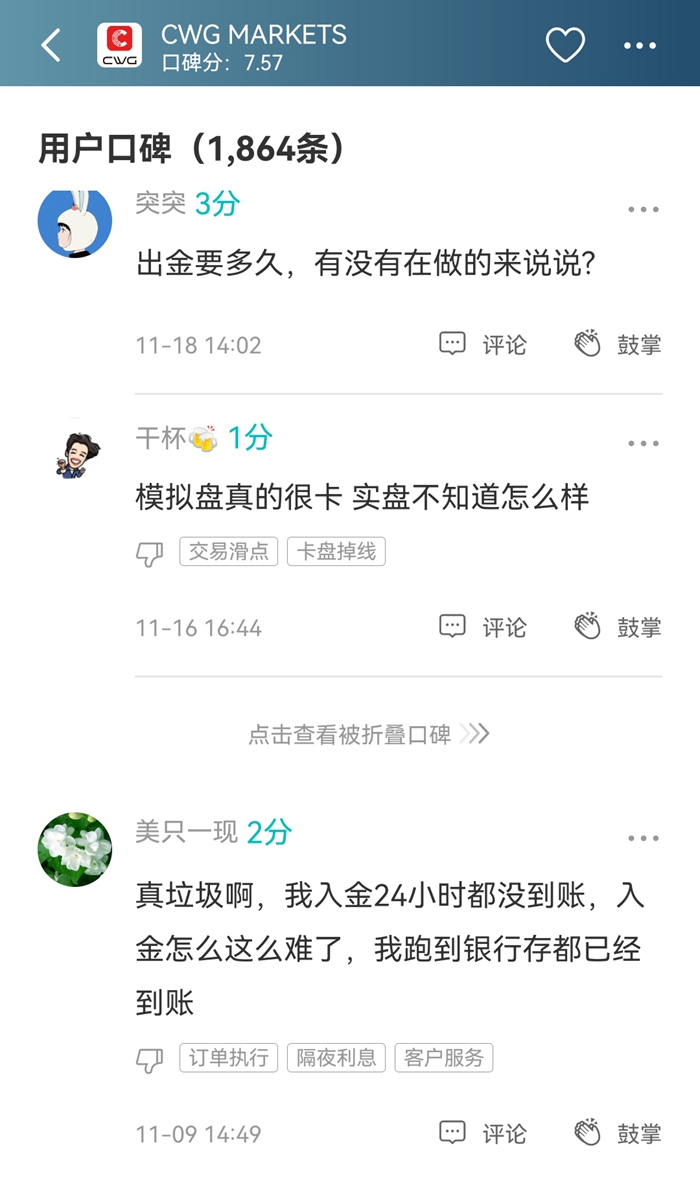The width and height of the screenshot is (700, 1178).
Task: Select the 客户服务 tag
Action: (x=444, y=1058)
